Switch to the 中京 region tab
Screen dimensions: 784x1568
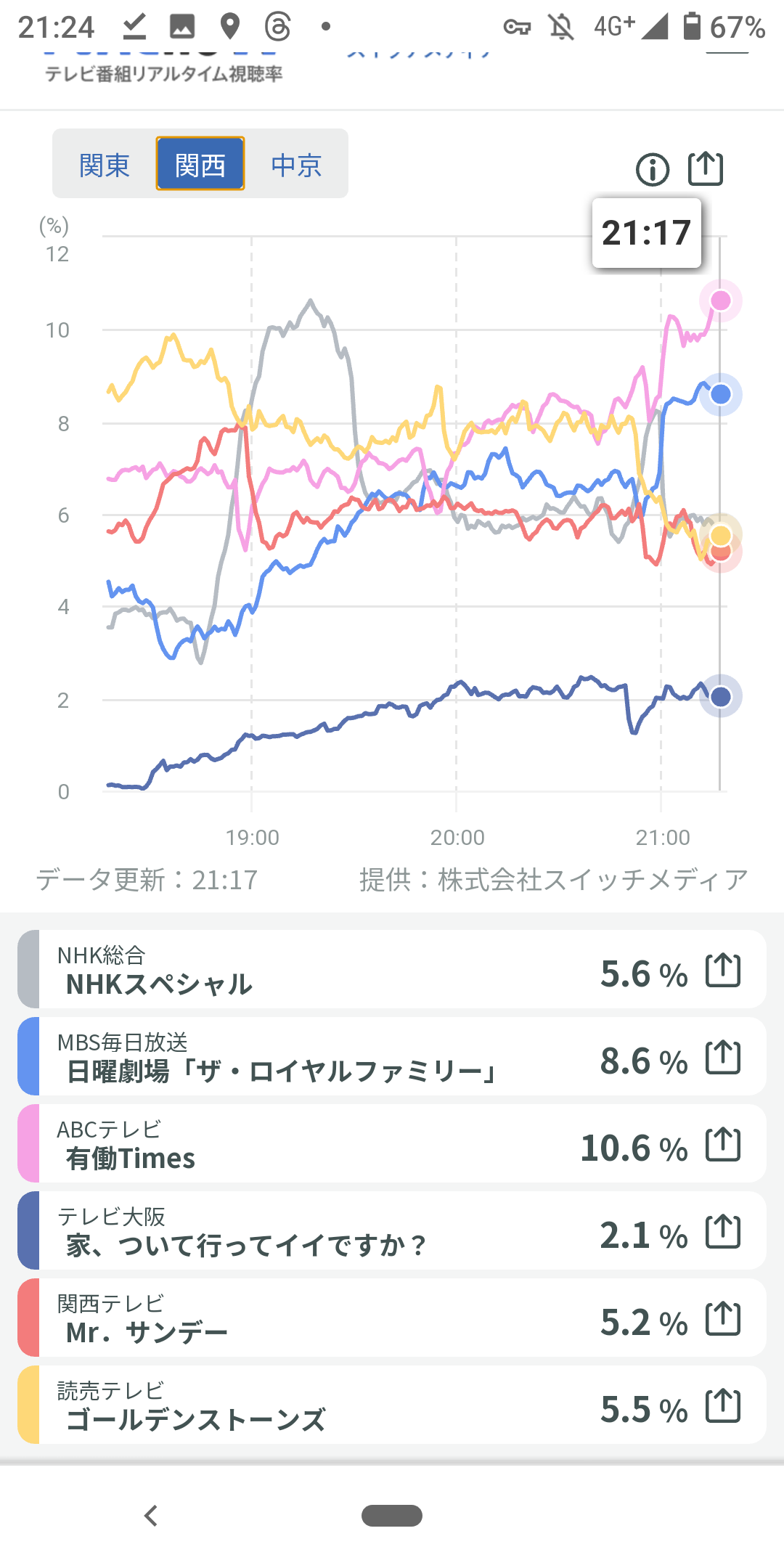(296, 165)
